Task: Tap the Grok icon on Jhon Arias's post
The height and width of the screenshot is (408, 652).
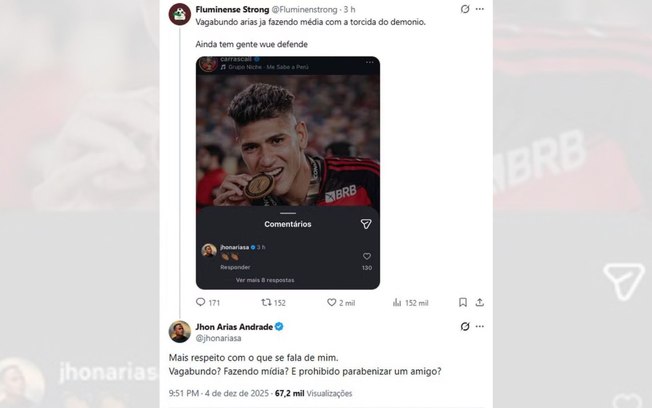Action: click(x=465, y=326)
